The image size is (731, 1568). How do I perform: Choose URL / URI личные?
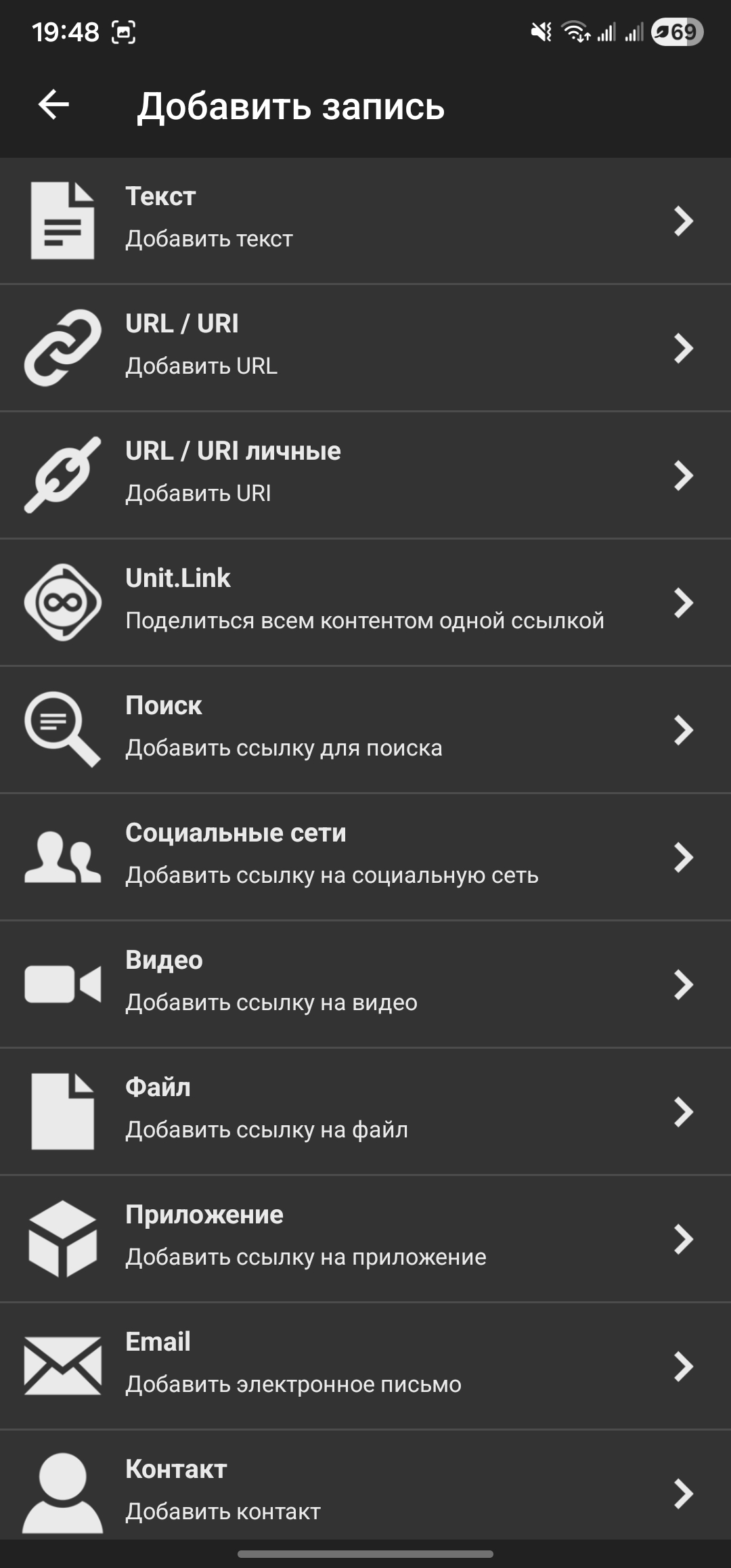pos(365,475)
